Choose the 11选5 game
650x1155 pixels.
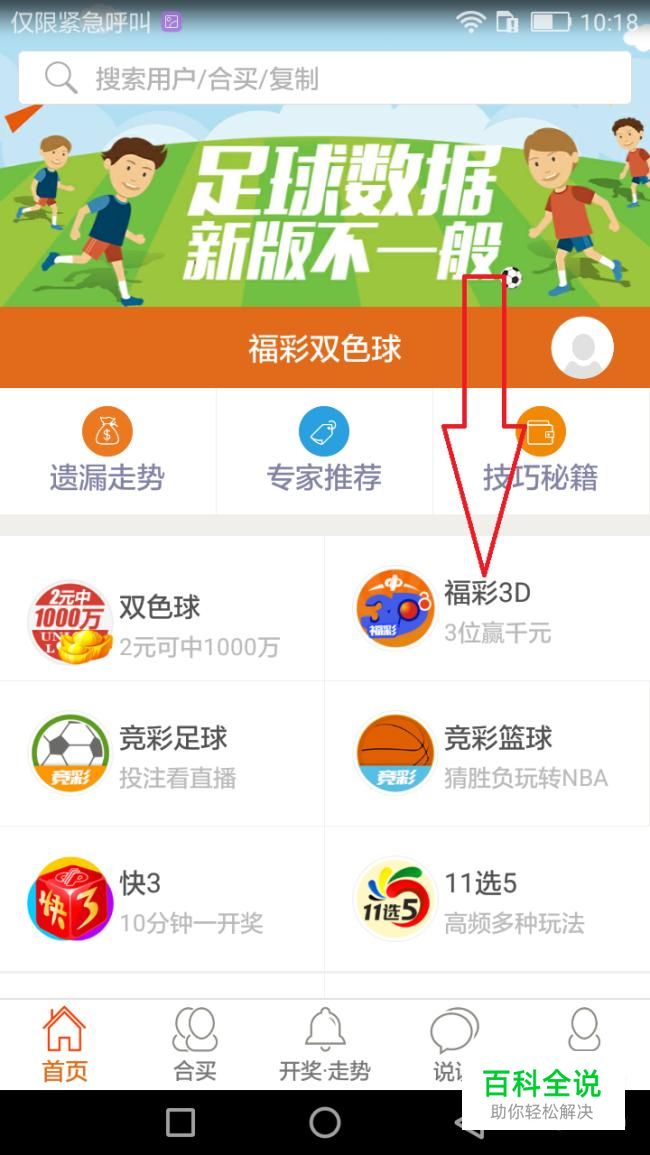(x=487, y=898)
